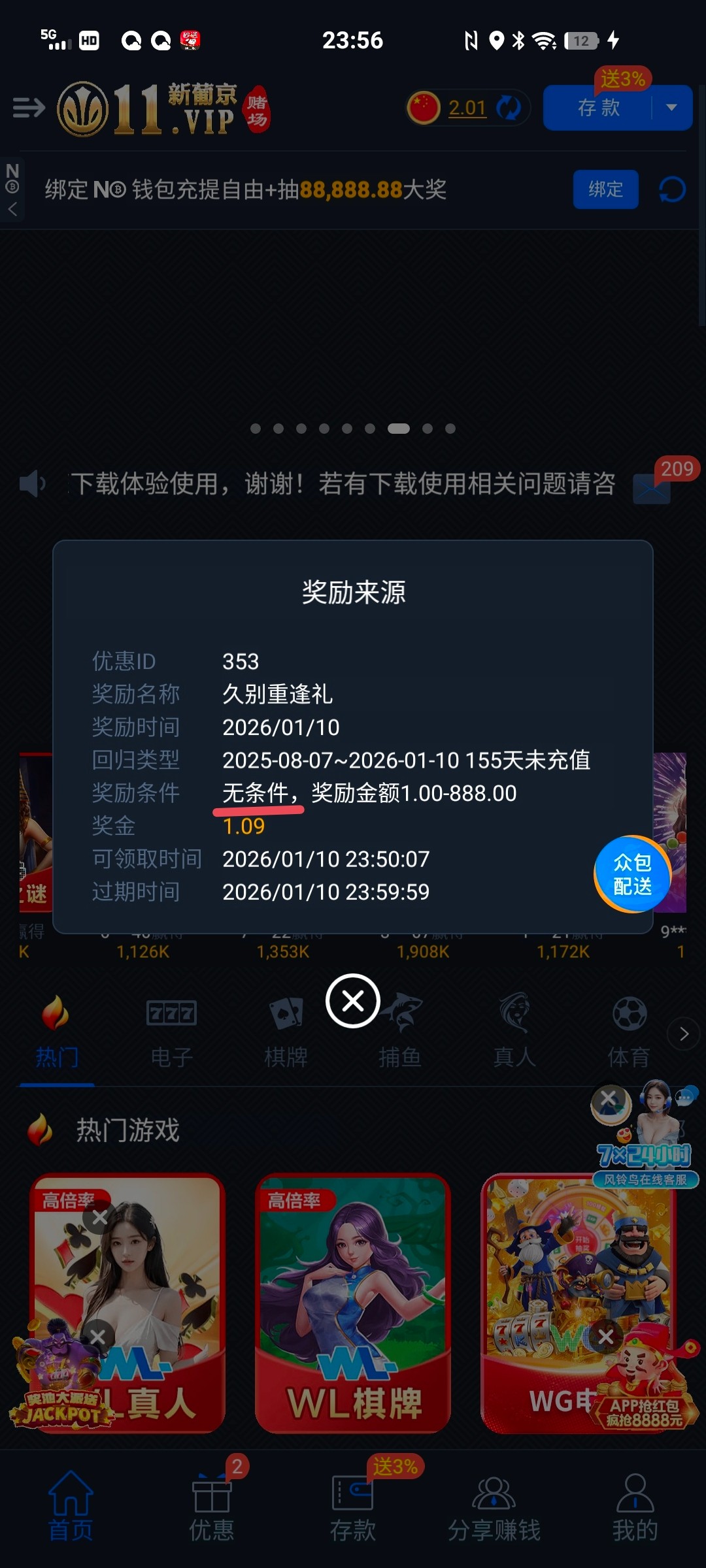Open the 众包配送 floating button
The image size is (706, 1568).
coord(632,874)
